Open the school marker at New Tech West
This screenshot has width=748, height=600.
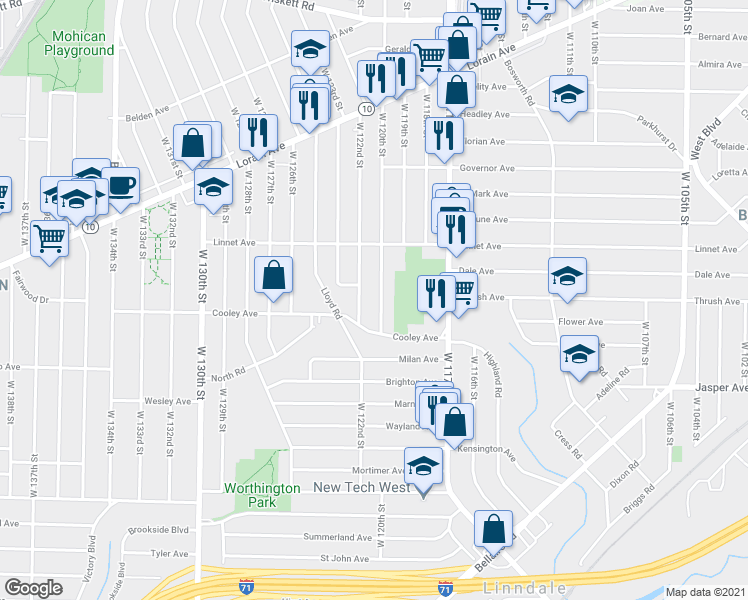click(x=423, y=467)
